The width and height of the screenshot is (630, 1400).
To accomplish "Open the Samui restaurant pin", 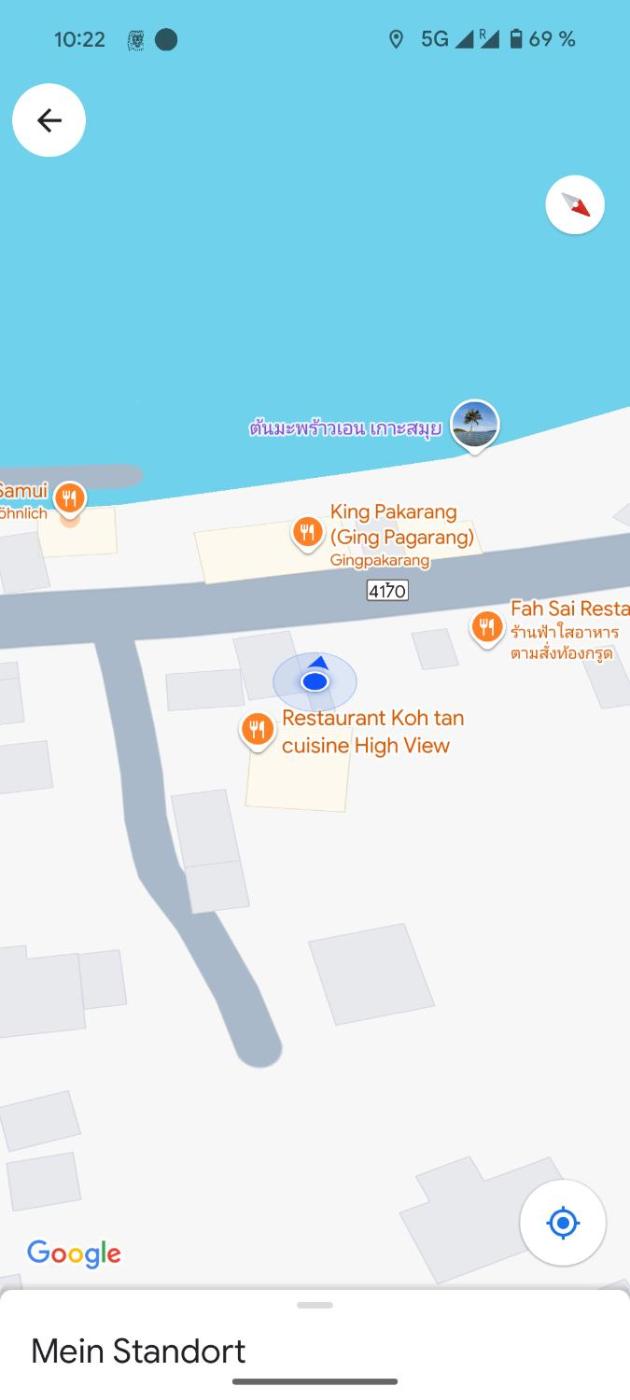I will click(69, 497).
